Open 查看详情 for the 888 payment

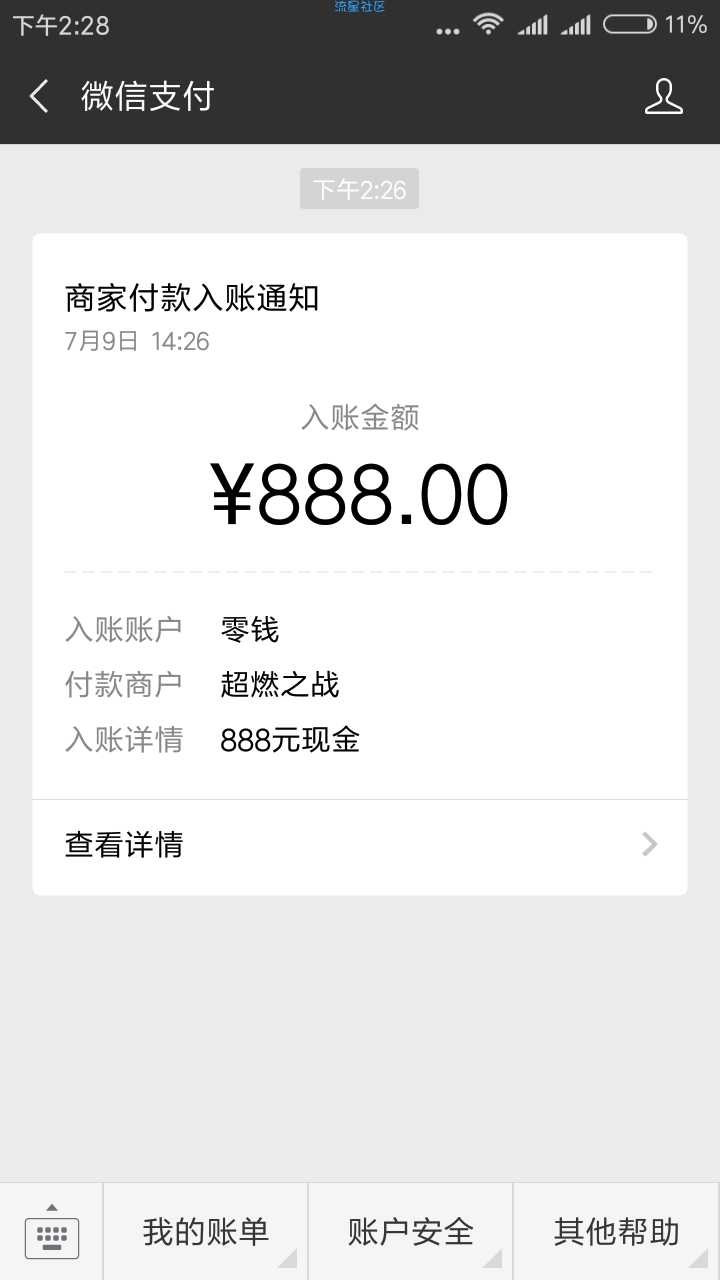[360, 845]
